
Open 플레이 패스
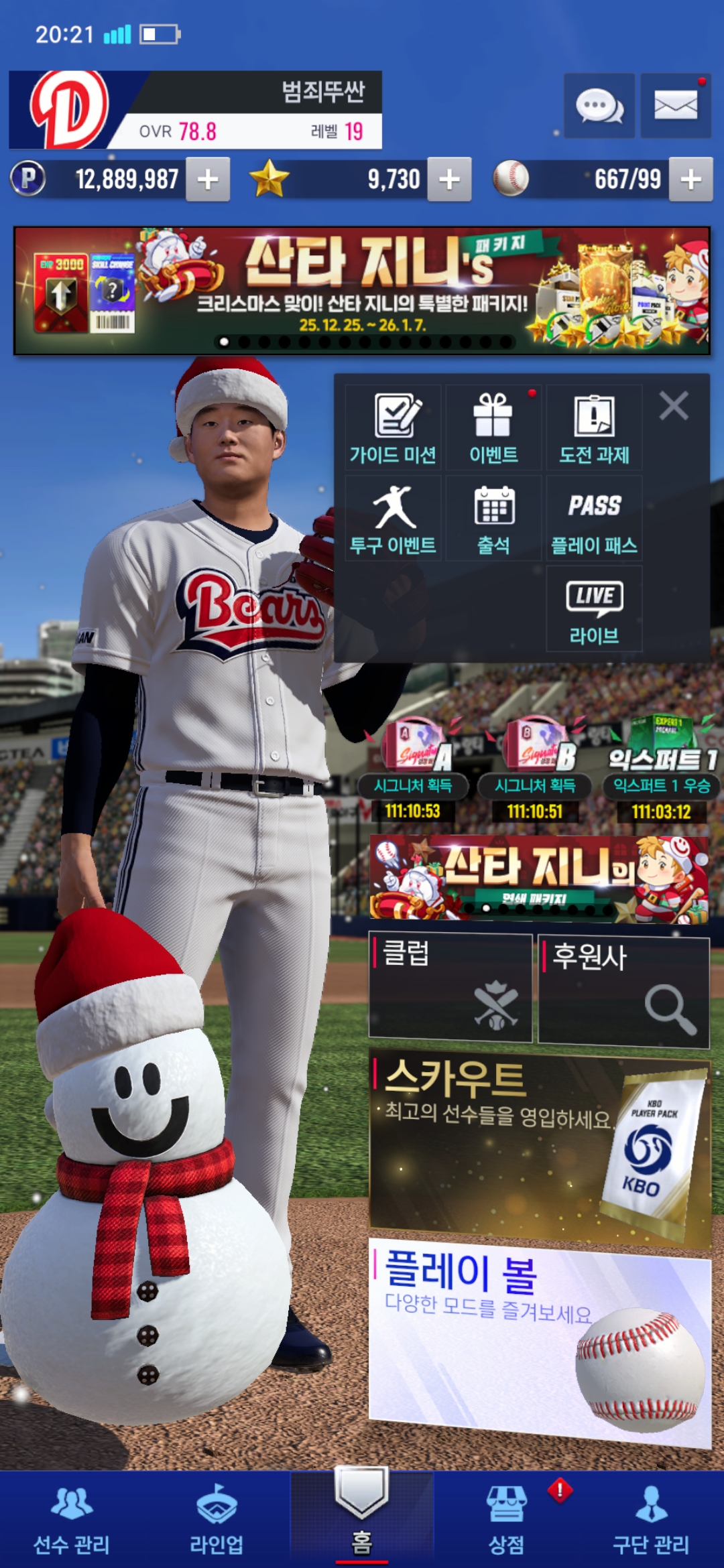click(x=594, y=519)
